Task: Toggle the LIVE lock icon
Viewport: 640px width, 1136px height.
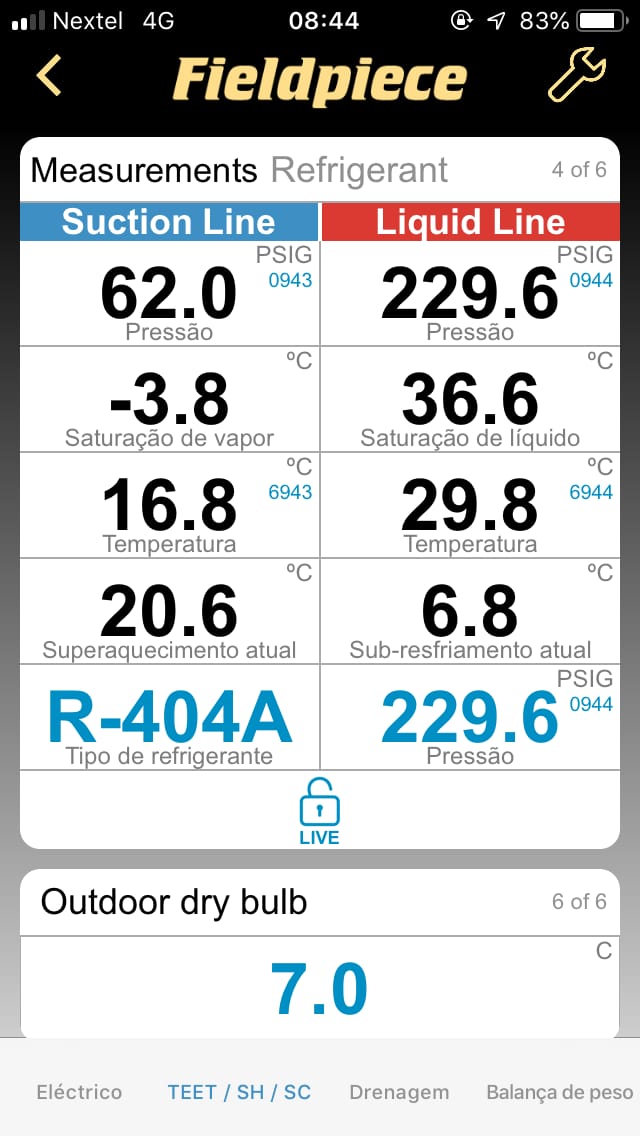Action: [x=319, y=810]
